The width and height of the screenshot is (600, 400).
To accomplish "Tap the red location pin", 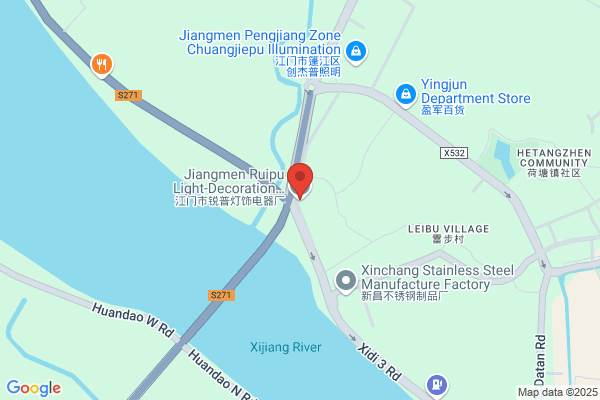I will click(x=300, y=181).
